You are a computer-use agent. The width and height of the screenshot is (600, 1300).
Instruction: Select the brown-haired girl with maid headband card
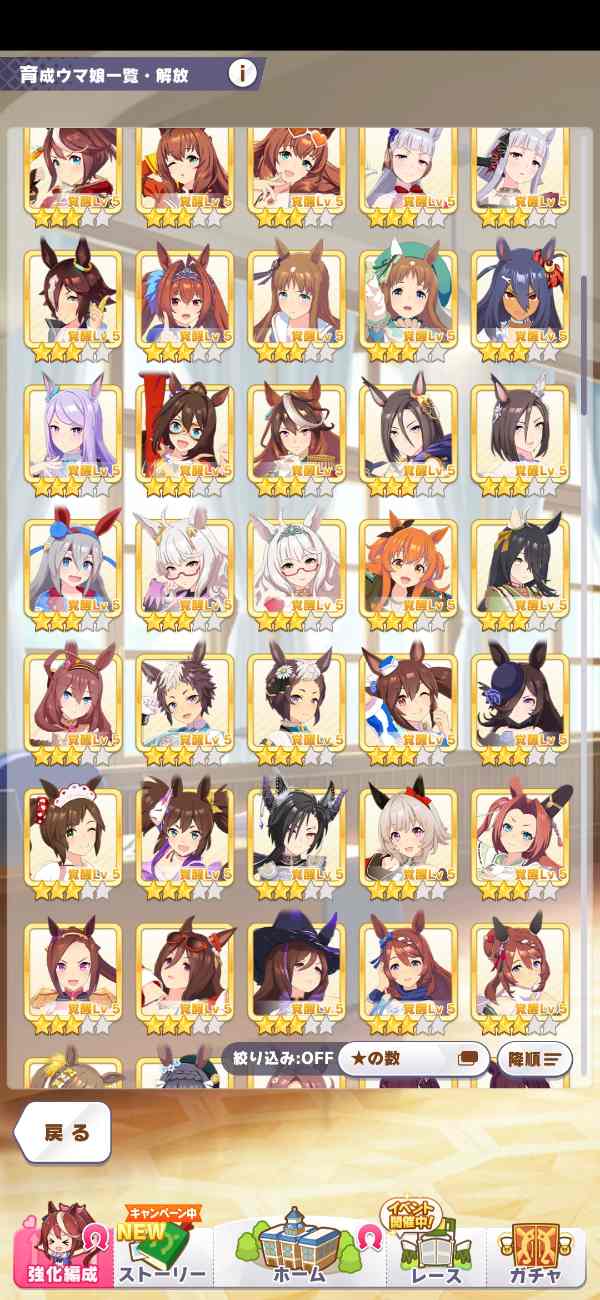(x=73, y=838)
